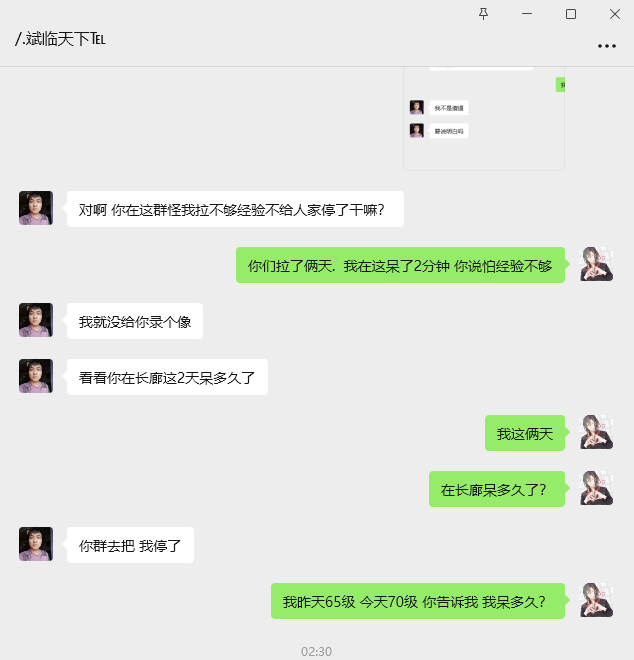Close the chat window
This screenshot has width=634, height=660.
(615, 14)
